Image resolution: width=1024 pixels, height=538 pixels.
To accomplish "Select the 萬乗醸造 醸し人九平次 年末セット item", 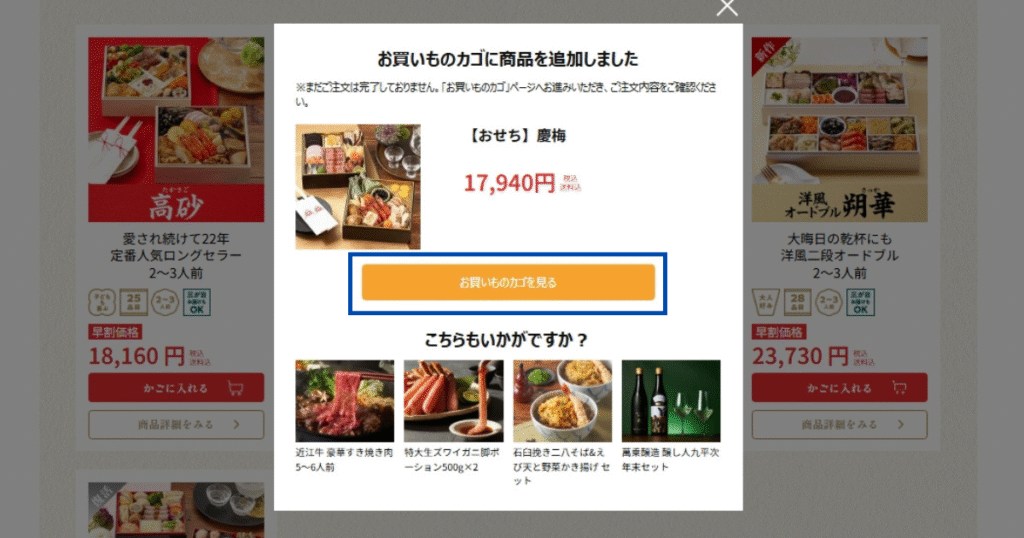I will tap(670, 401).
